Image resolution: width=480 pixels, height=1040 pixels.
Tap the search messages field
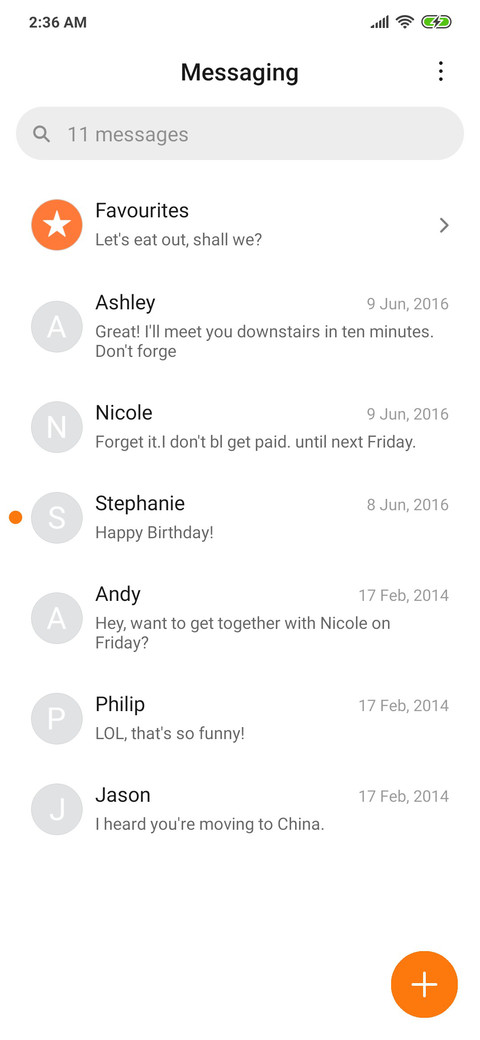pos(240,134)
